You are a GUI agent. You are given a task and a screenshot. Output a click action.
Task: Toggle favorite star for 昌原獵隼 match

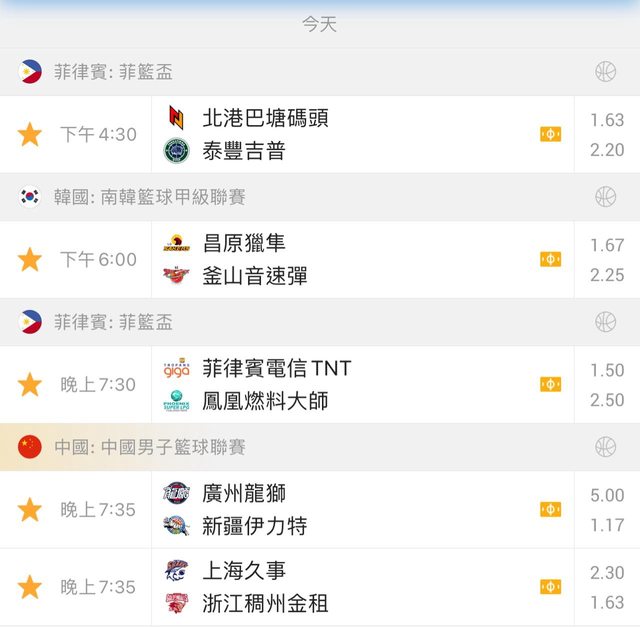(x=30, y=259)
